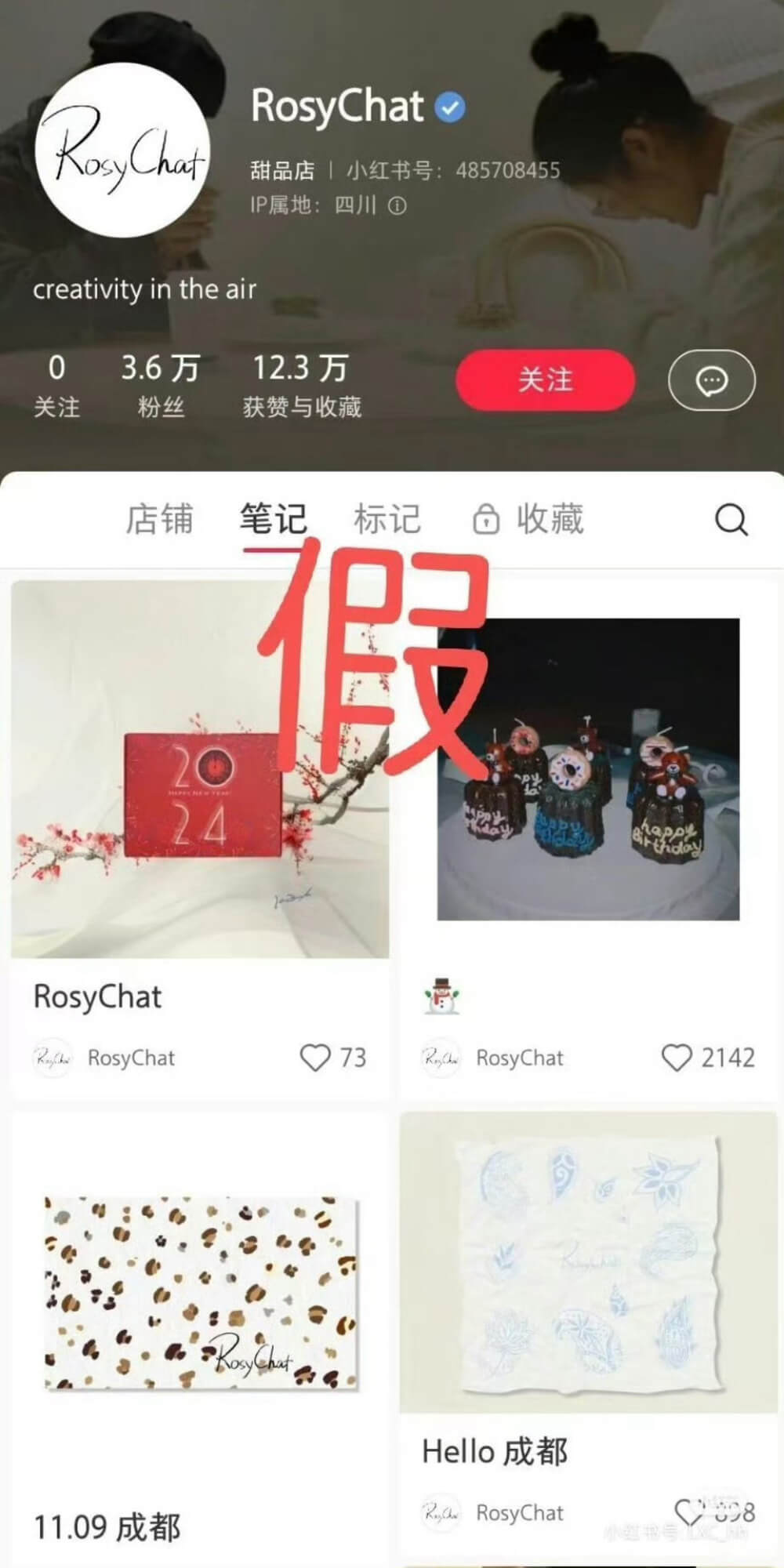
Task: Switch to the 标记 tab
Action: coord(387,520)
